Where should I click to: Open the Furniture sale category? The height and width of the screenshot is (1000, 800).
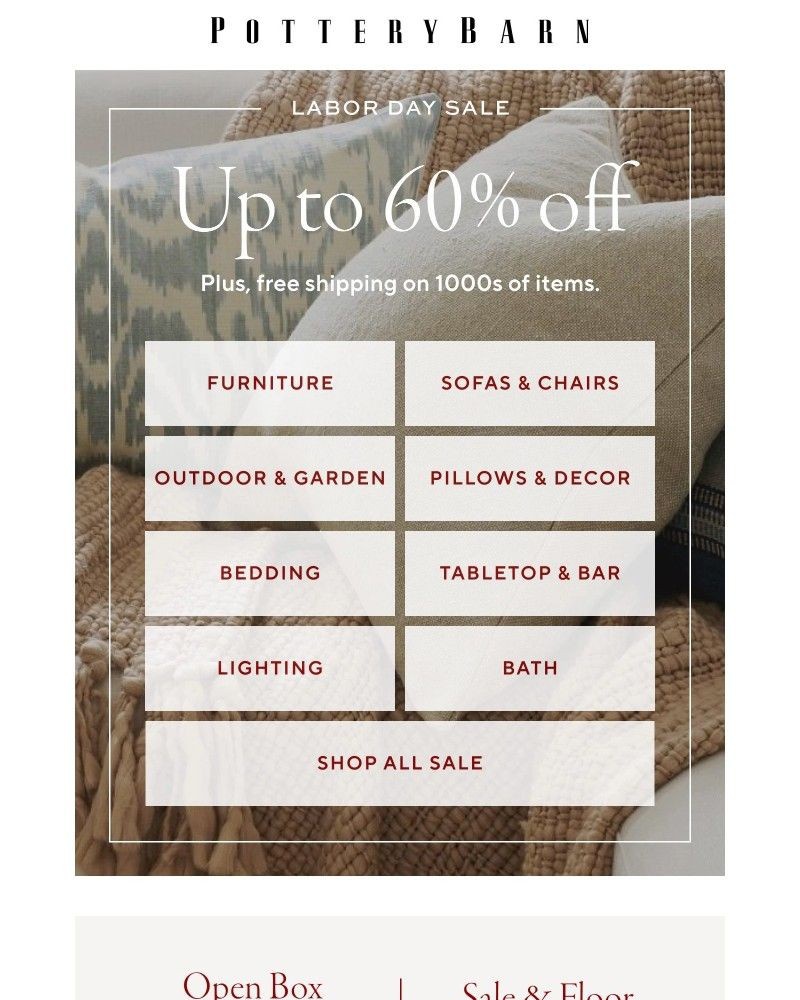click(270, 383)
